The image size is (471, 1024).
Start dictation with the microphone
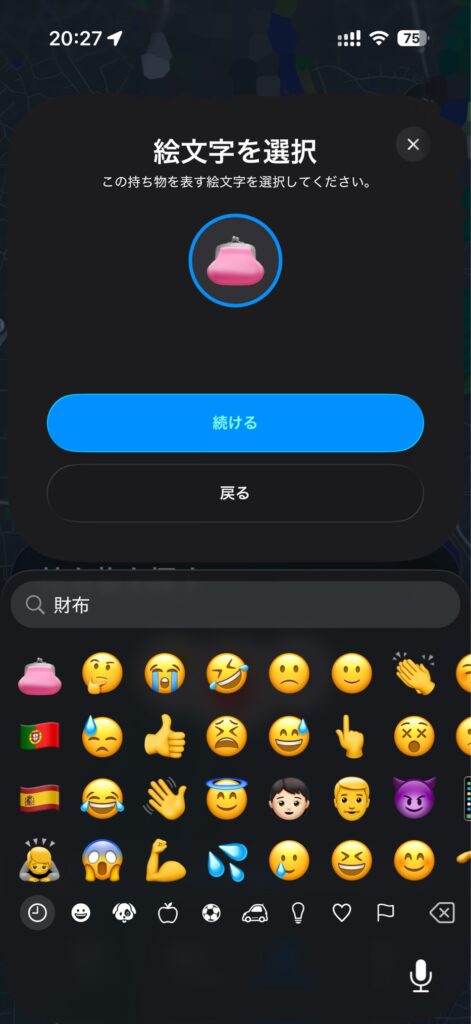[421, 976]
